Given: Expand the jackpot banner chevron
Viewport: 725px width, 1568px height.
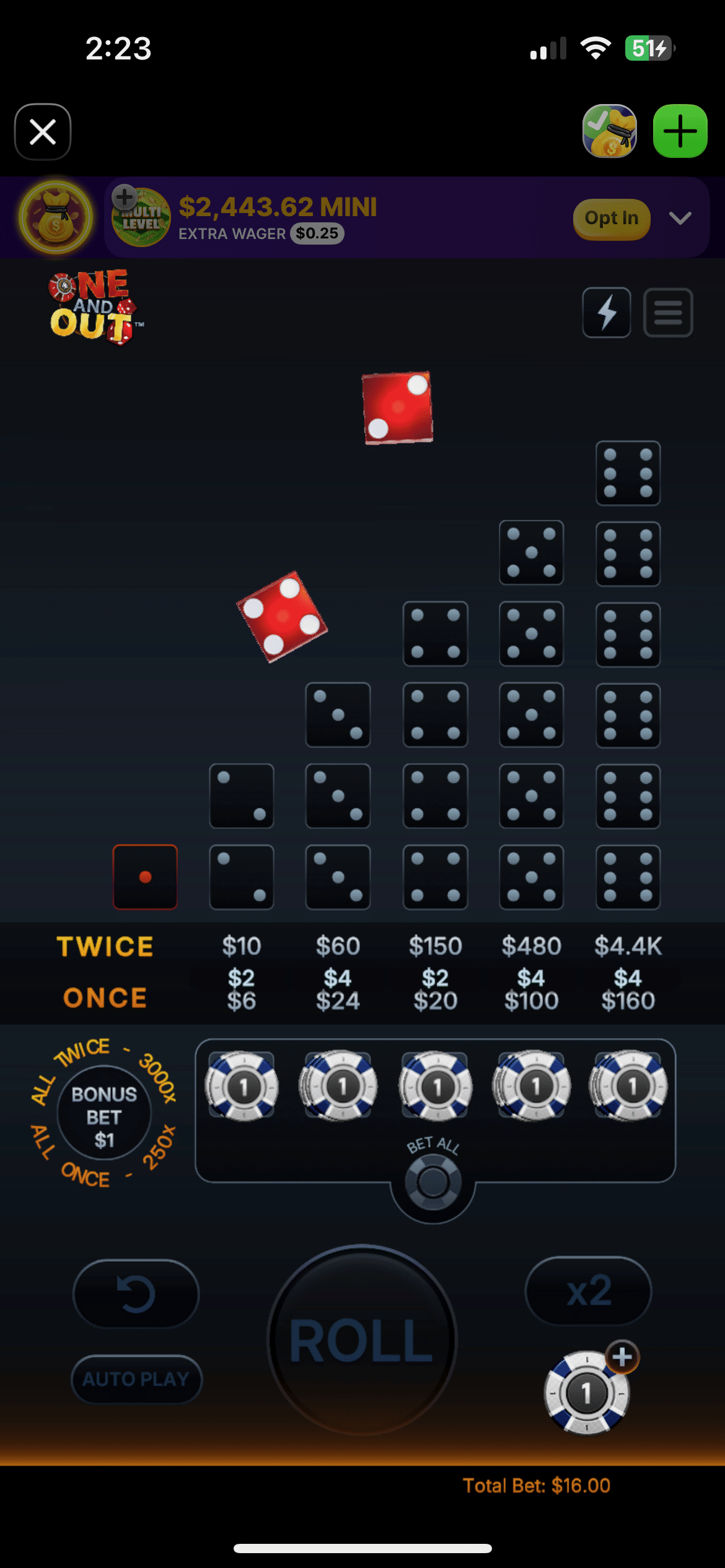Looking at the screenshot, I should 680,218.
